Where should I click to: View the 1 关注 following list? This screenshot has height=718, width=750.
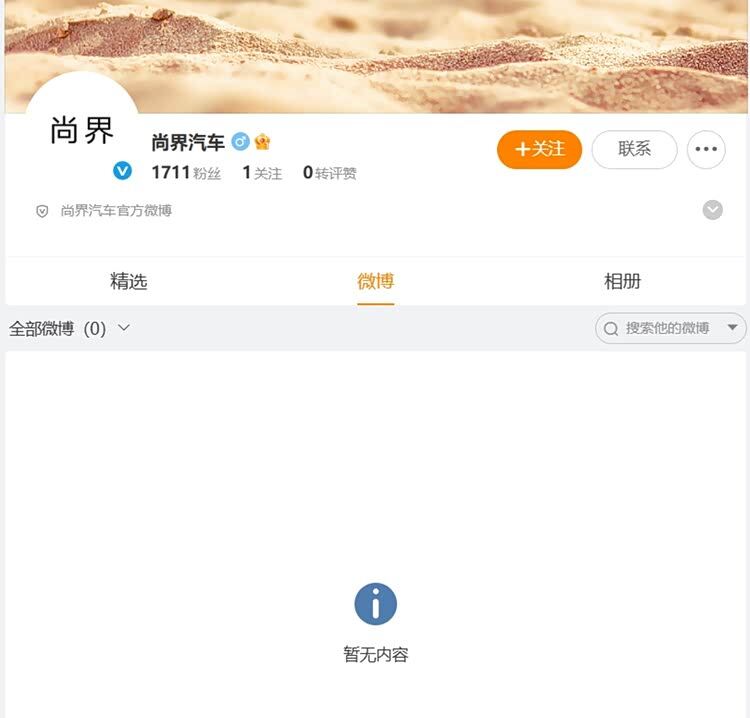click(262, 173)
